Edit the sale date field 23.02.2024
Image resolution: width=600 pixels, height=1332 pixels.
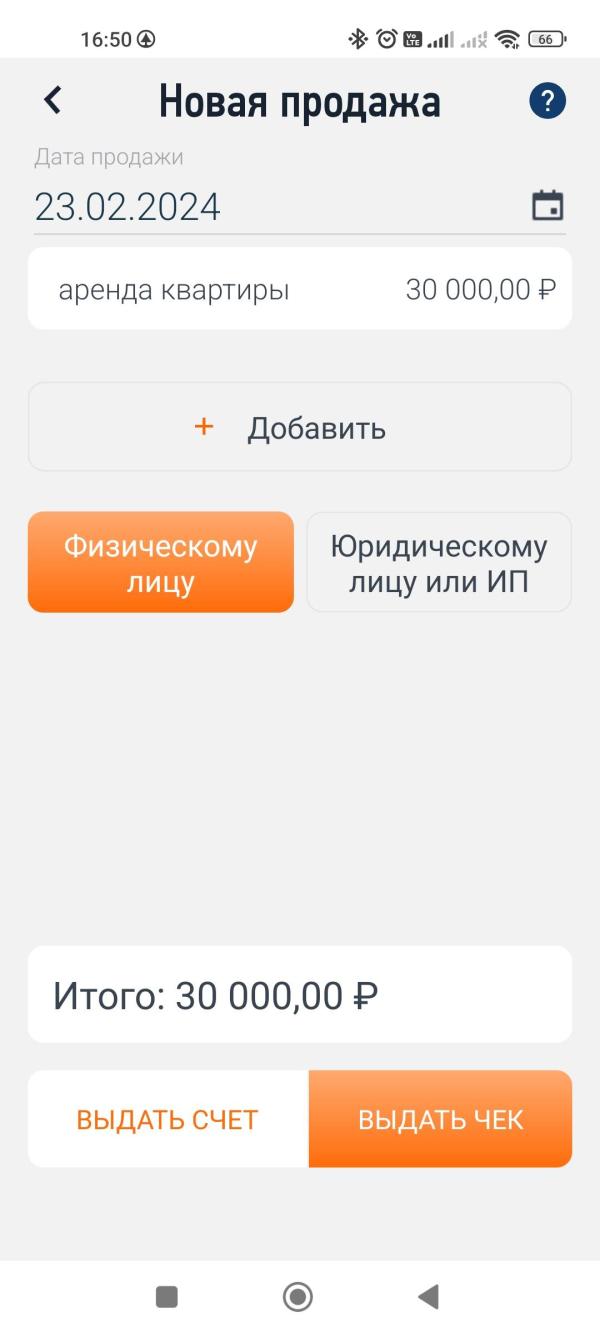pyautogui.click(x=280, y=207)
